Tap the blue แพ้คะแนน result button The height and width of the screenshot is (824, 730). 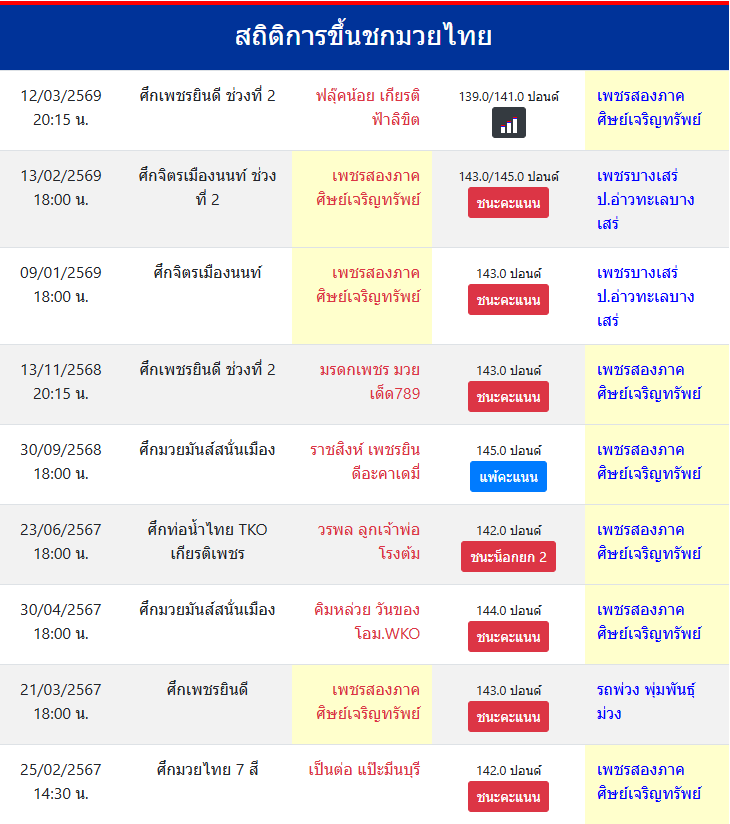[x=508, y=477]
